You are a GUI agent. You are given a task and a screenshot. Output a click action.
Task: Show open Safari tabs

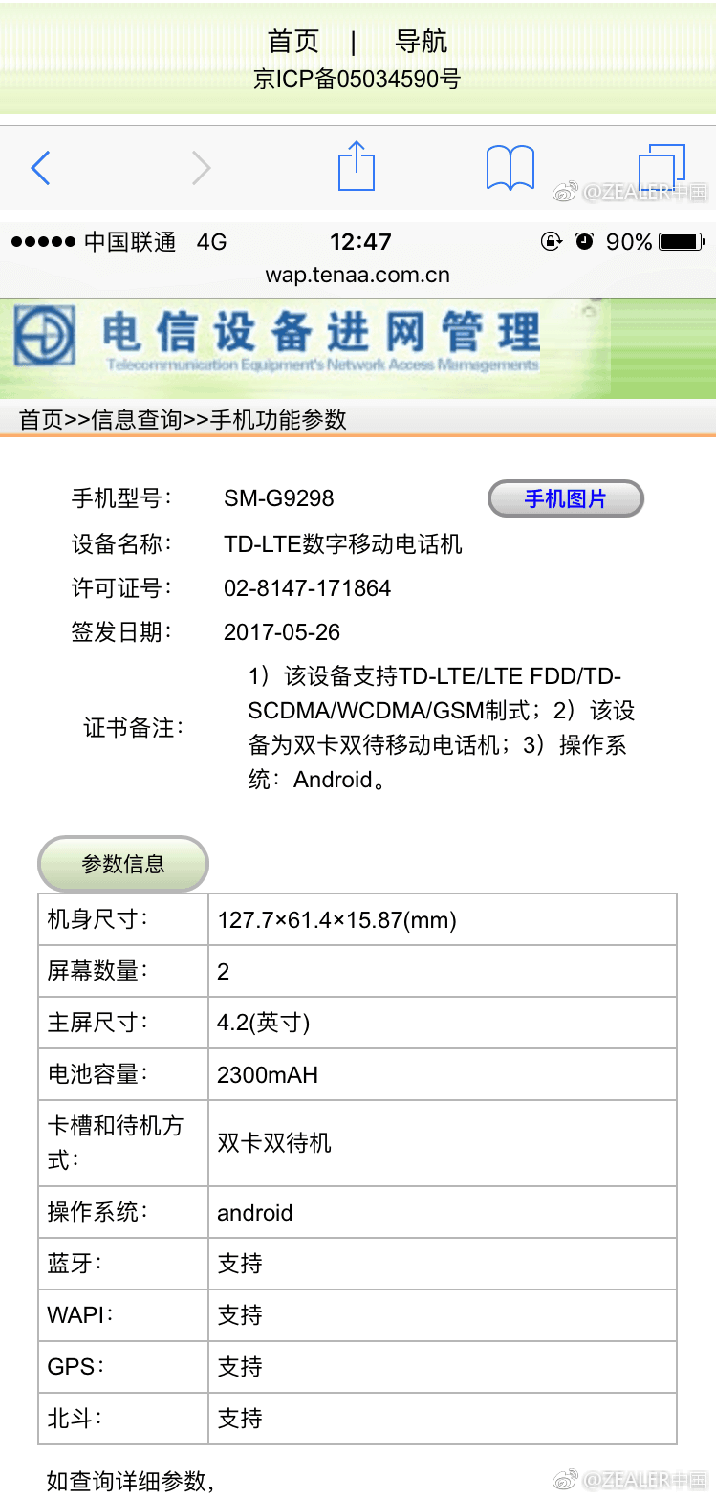click(x=662, y=167)
